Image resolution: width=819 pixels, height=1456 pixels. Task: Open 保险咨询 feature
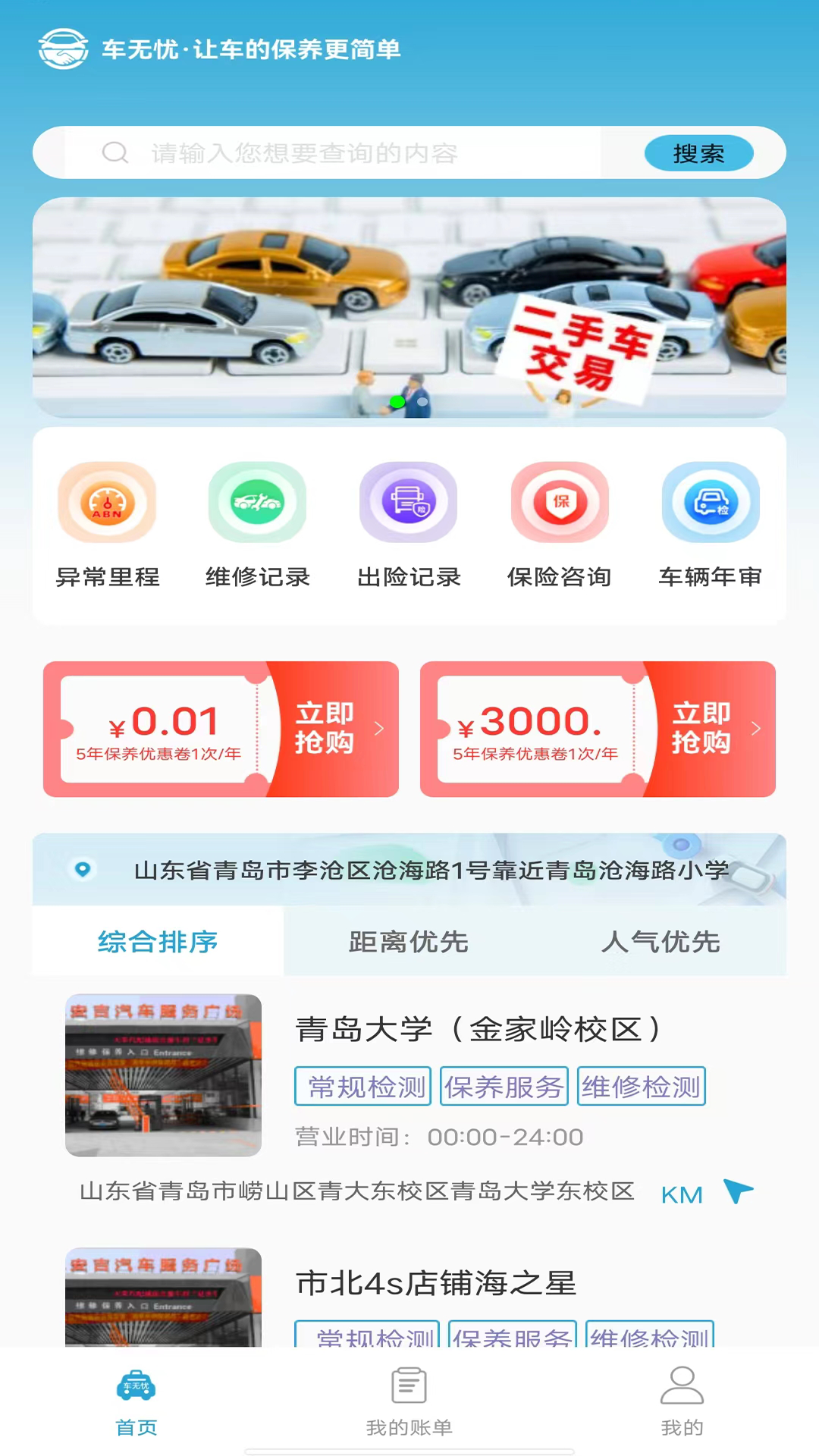tap(560, 525)
